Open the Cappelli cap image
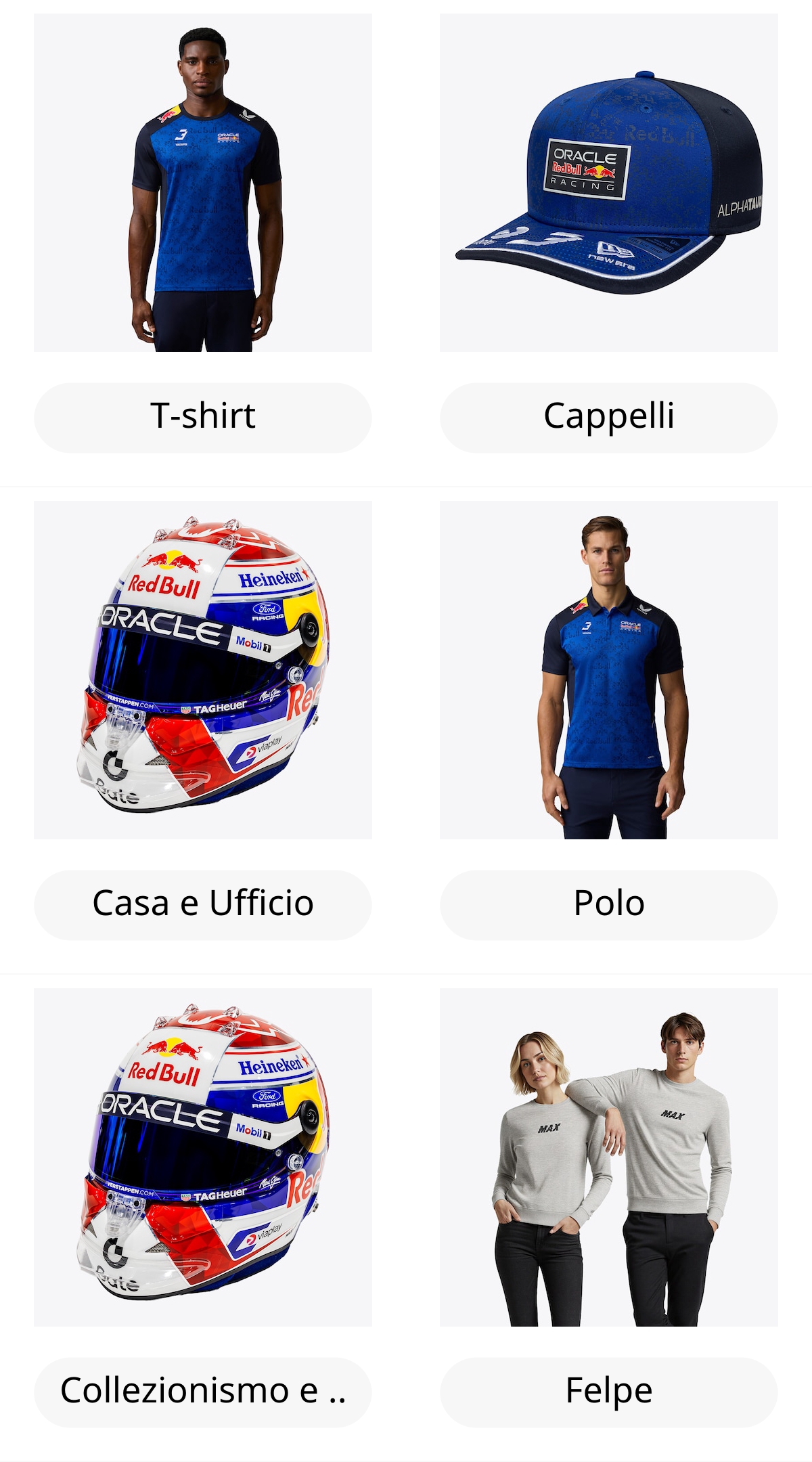 point(609,183)
